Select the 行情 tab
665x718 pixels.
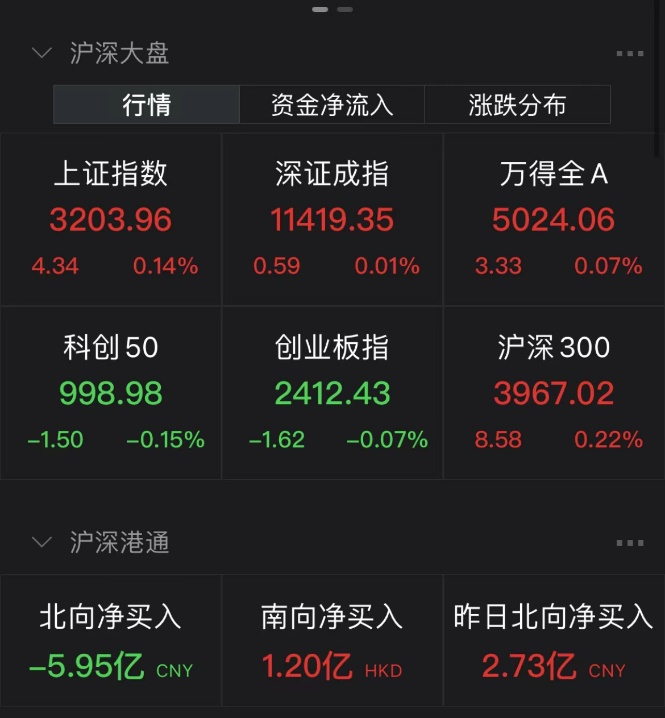pos(147,104)
